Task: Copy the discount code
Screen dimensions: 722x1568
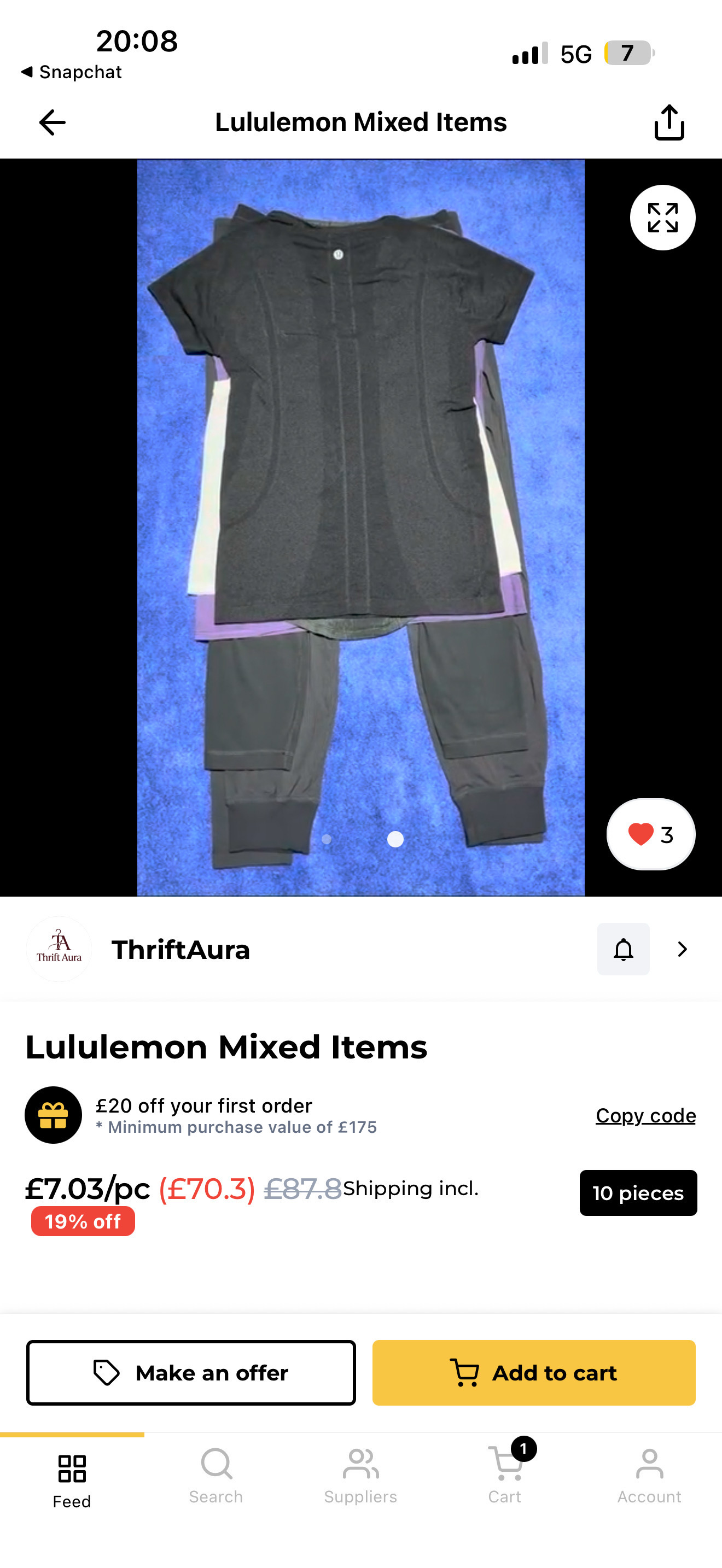Action: click(x=645, y=1115)
